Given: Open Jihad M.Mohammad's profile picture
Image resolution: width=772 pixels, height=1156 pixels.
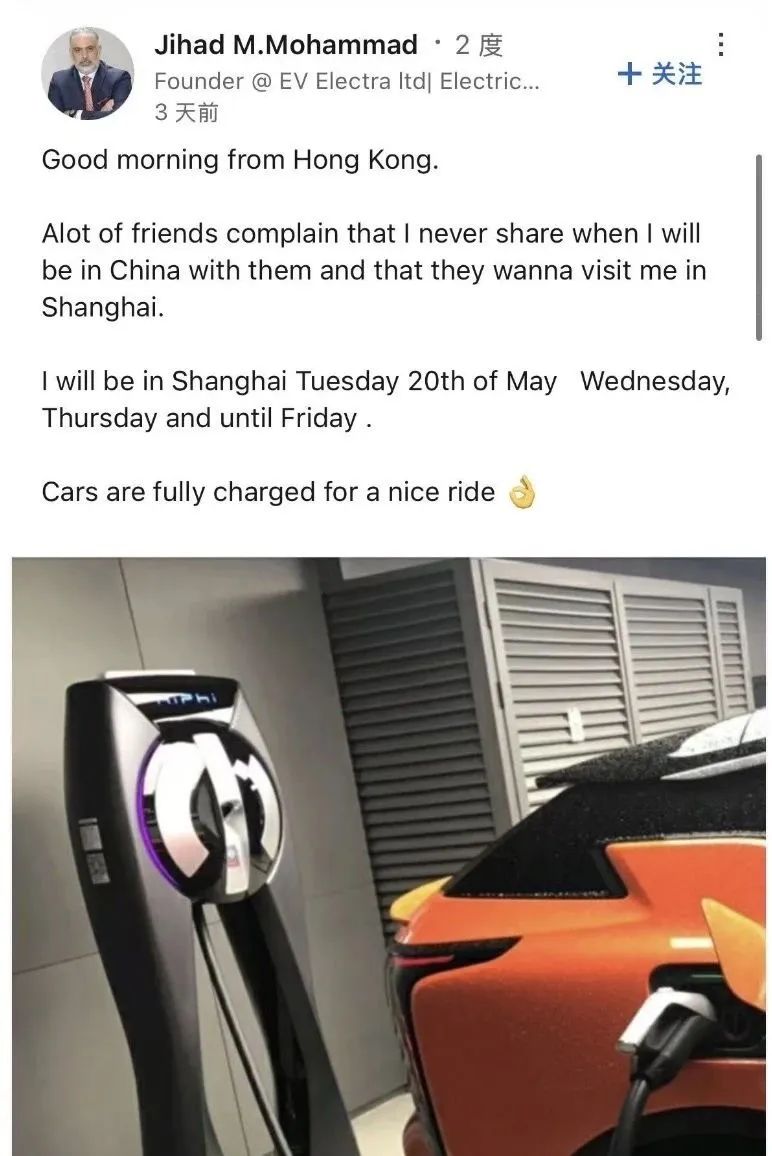Looking at the screenshot, I should tap(88, 74).
